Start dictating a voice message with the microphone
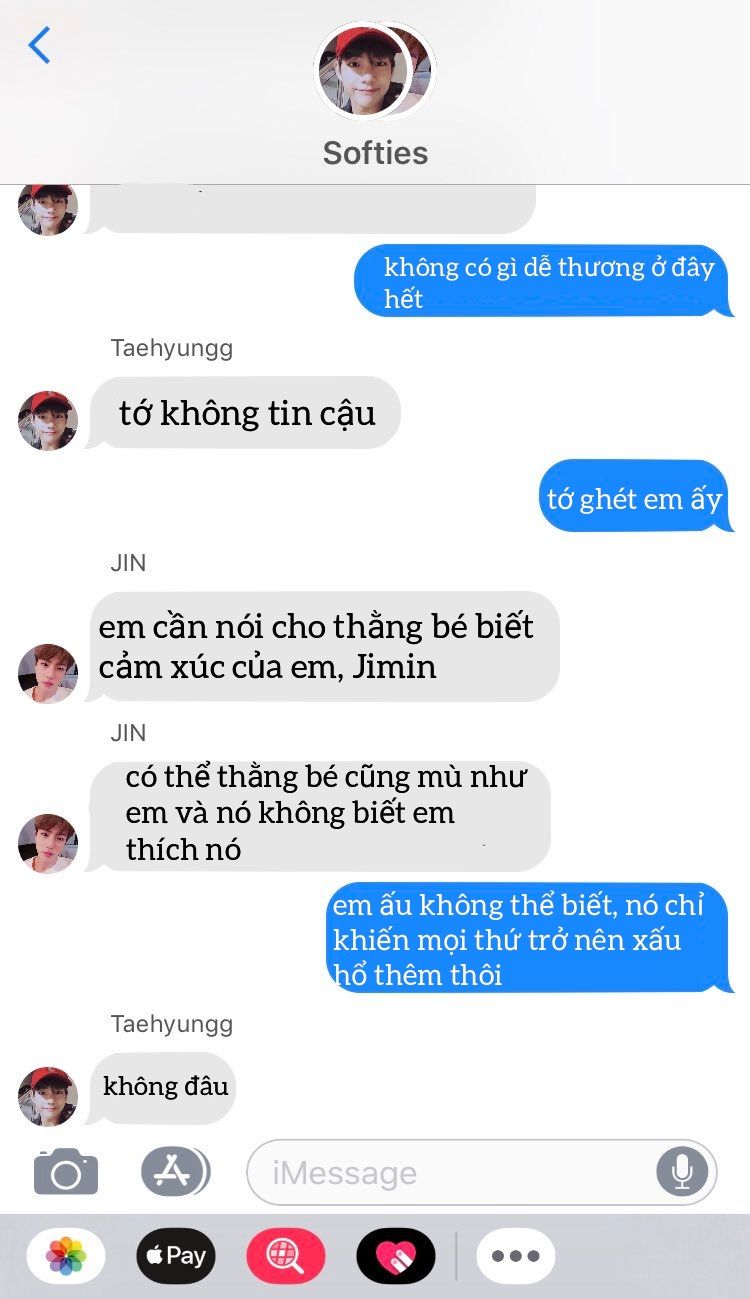The image size is (750, 1299). click(682, 1172)
